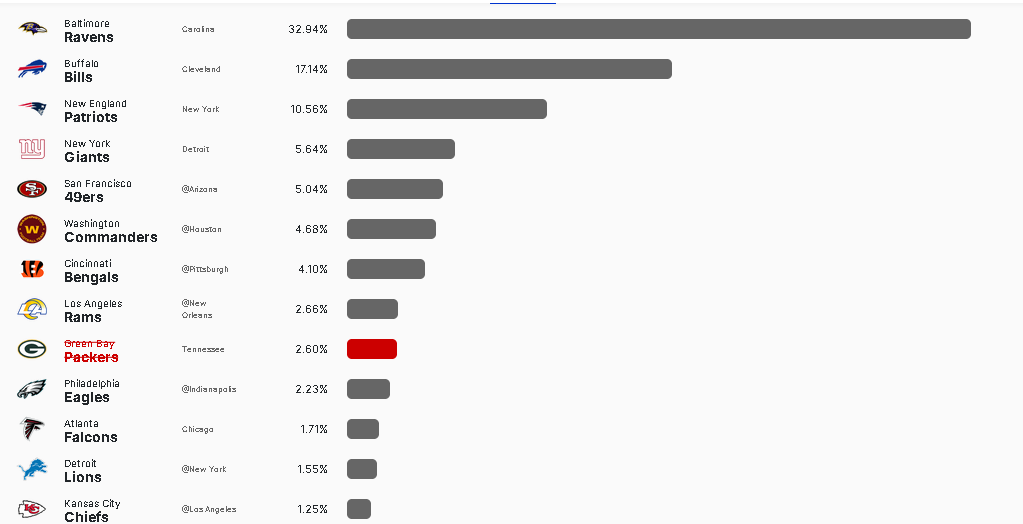Select the Philadelphia Eagles row
The height and width of the screenshot is (524, 1023).
[91, 390]
